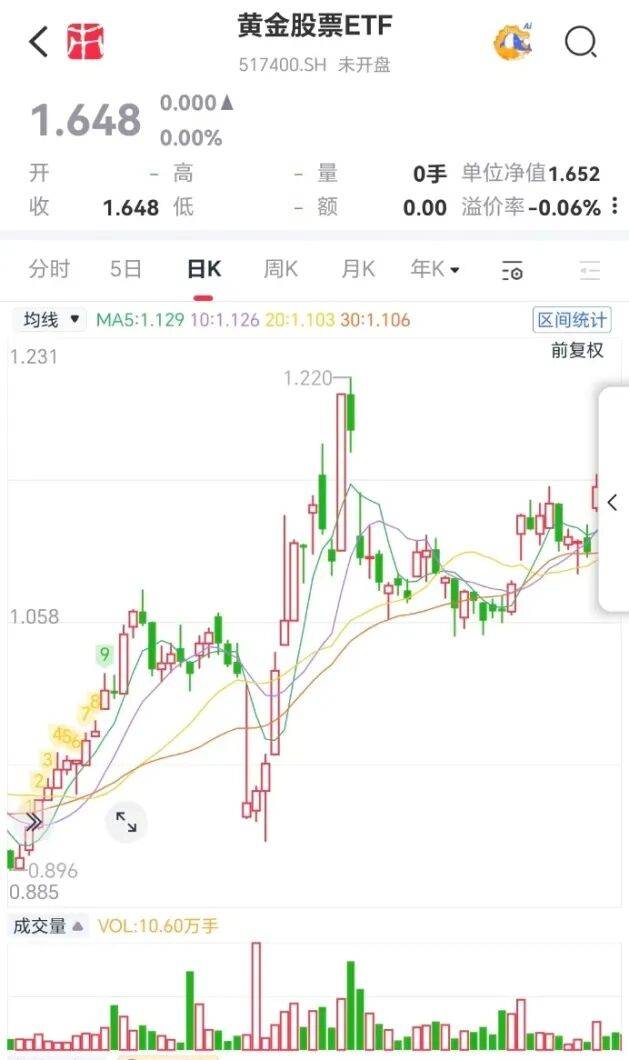Open the chart settings icon
This screenshot has height=1060, width=629.
(512, 270)
